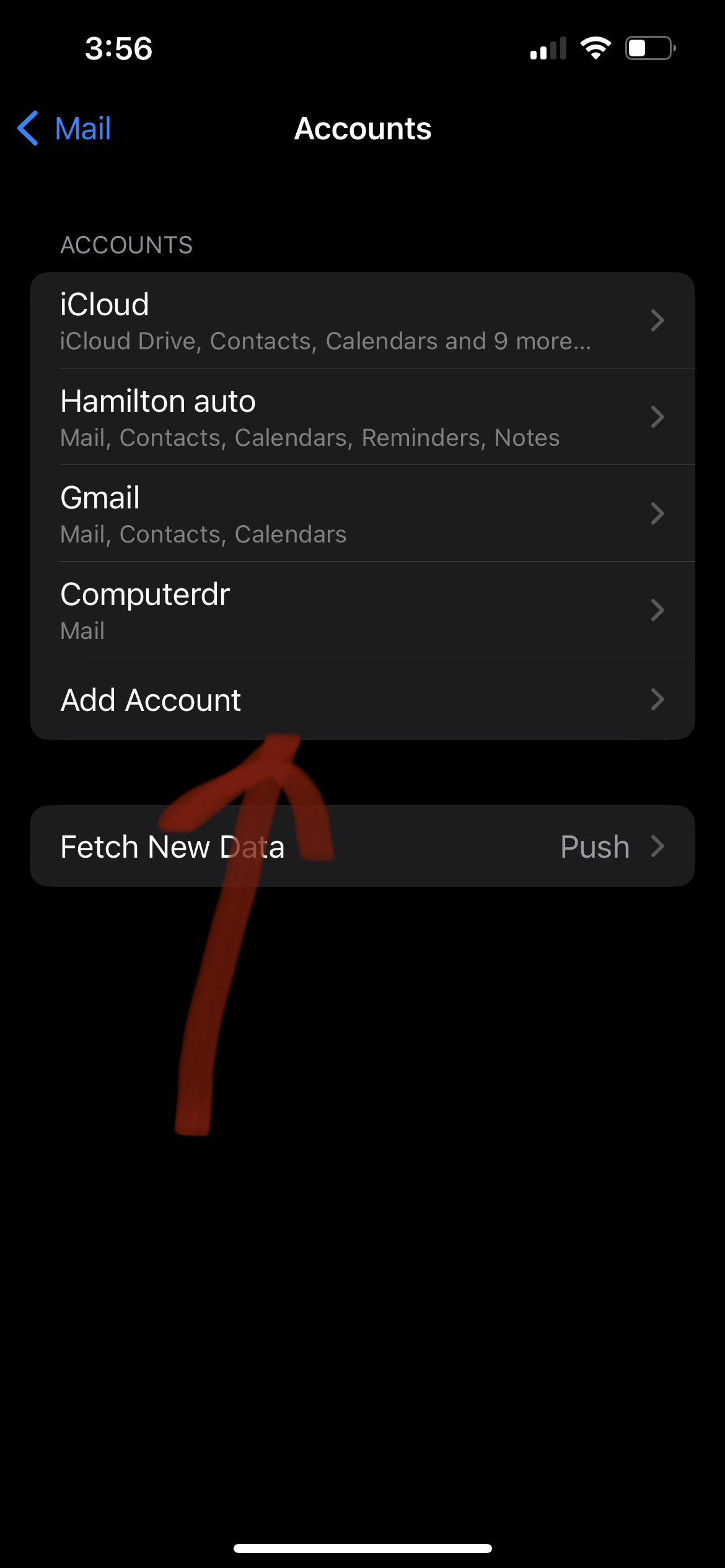Open the iCloud account
Viewport: 725px width, 1568px height.
tap(362, 321)
